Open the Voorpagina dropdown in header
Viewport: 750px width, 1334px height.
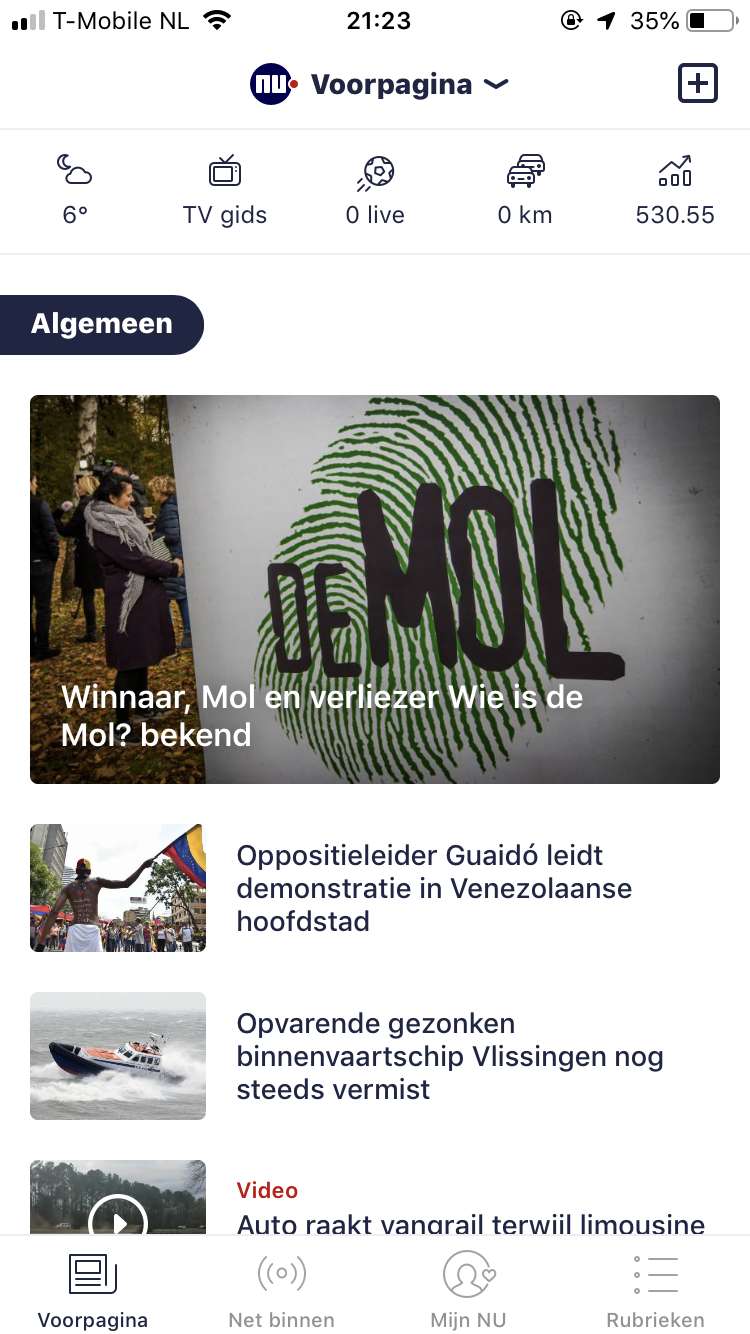click(x=380, y=85)
